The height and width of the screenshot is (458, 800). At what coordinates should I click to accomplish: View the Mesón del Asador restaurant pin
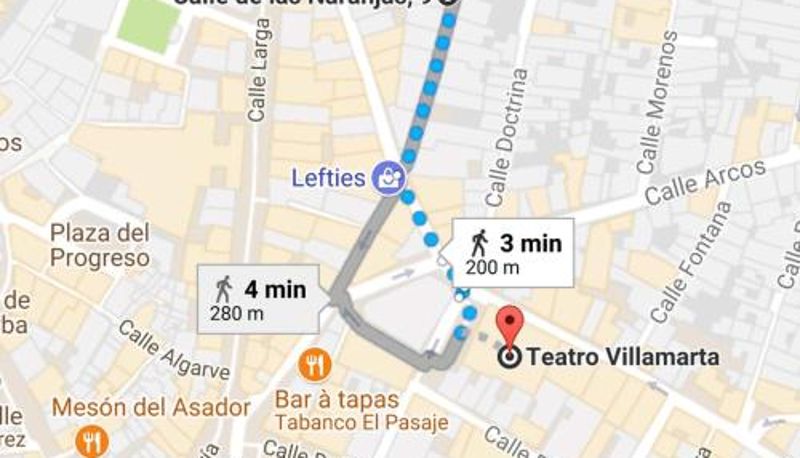(x=91, y=438)
